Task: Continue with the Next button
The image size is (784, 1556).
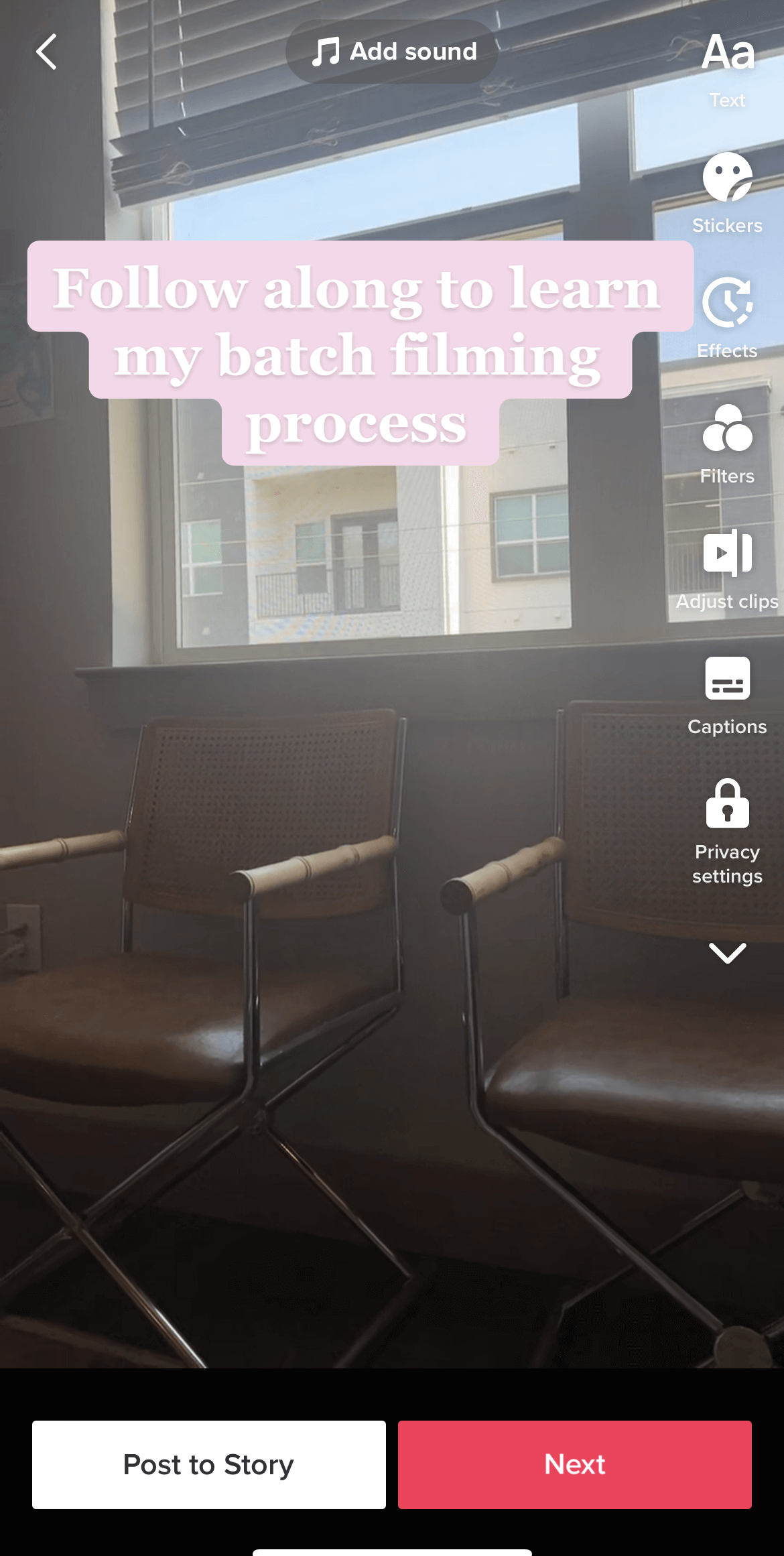Action: (574, 1464)
